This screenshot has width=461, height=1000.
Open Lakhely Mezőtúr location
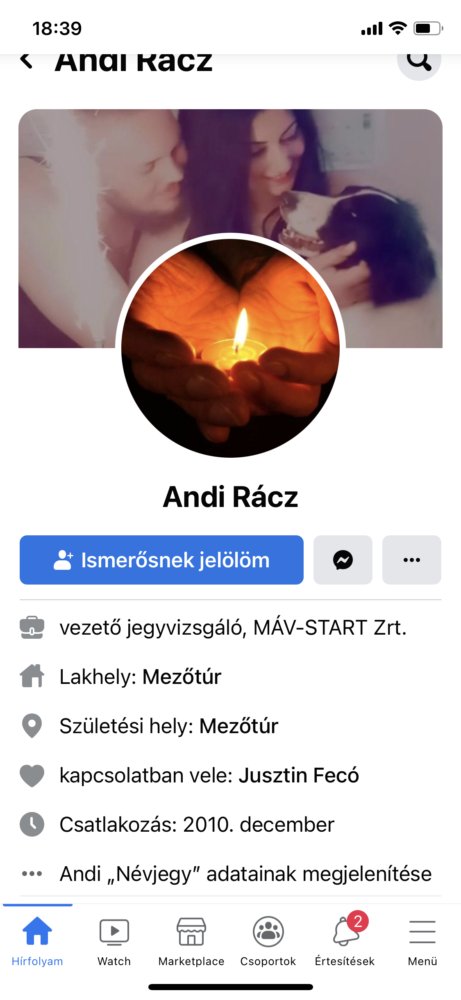click(x=230, y=677)
